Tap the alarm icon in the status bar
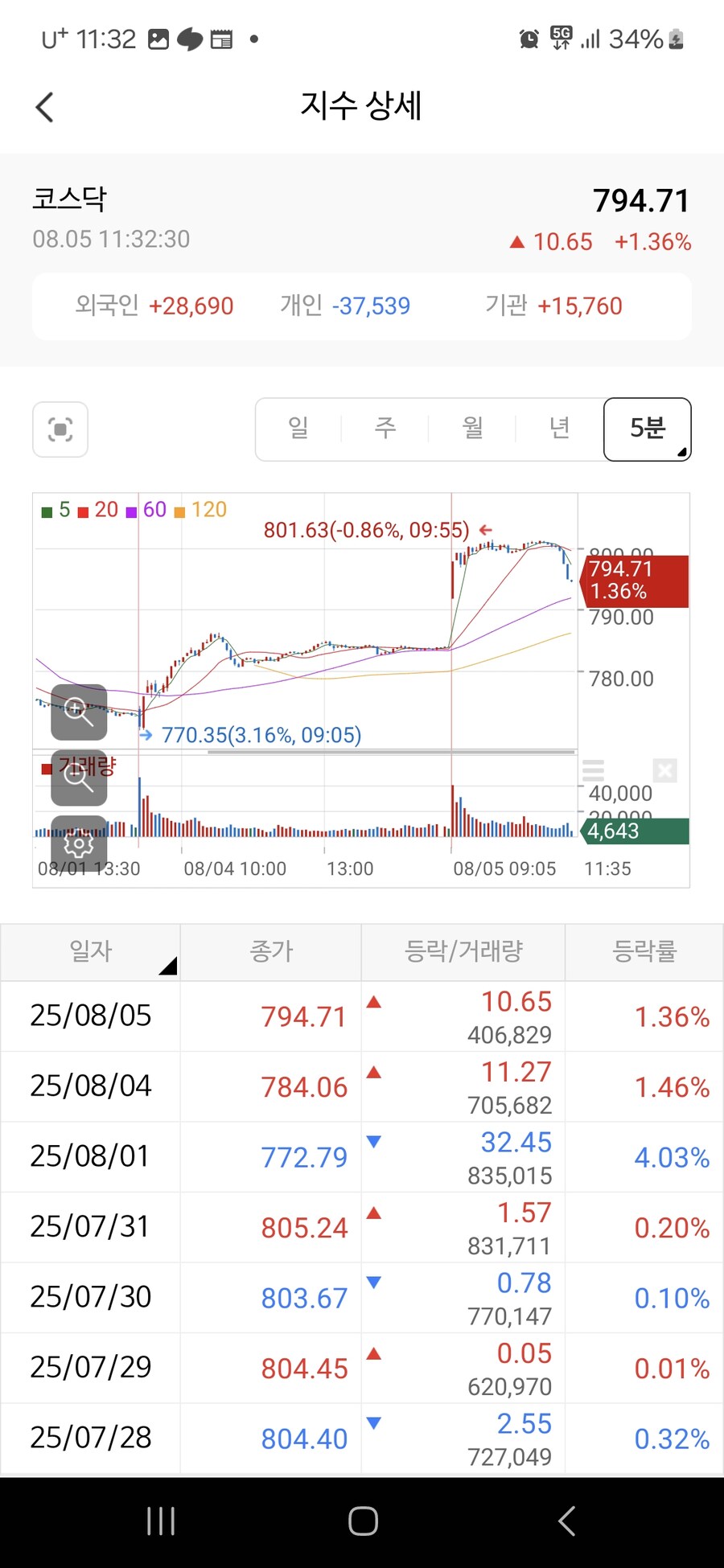The width and height of the screenshot is (724, 1568). 529,38
